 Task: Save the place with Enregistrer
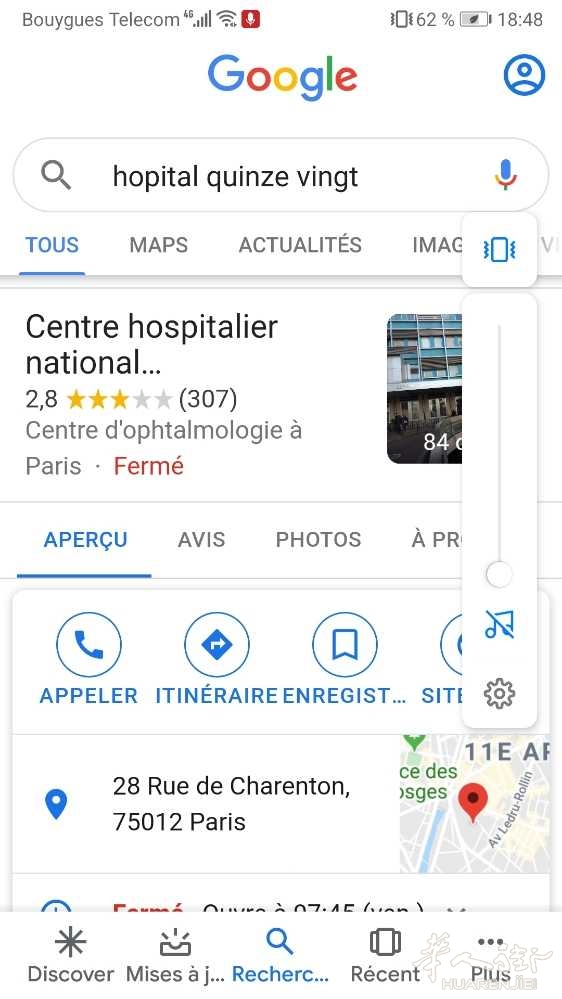344,659
